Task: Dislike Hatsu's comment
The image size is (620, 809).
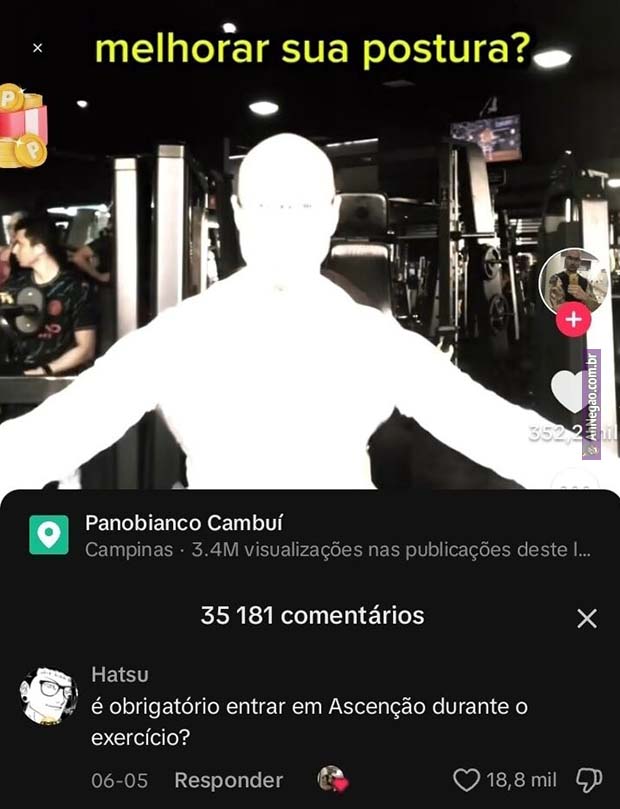Action: point(590,780)
